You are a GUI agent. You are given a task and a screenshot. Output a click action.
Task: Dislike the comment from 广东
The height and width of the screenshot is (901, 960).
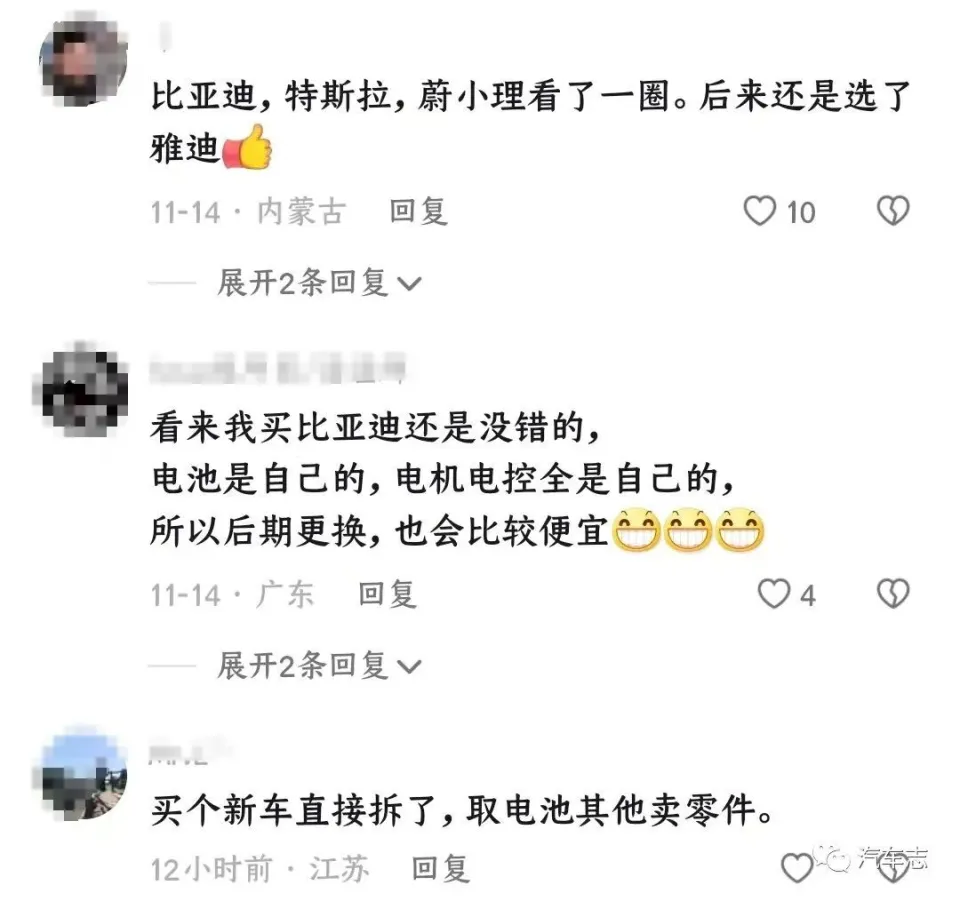(892, 595)
